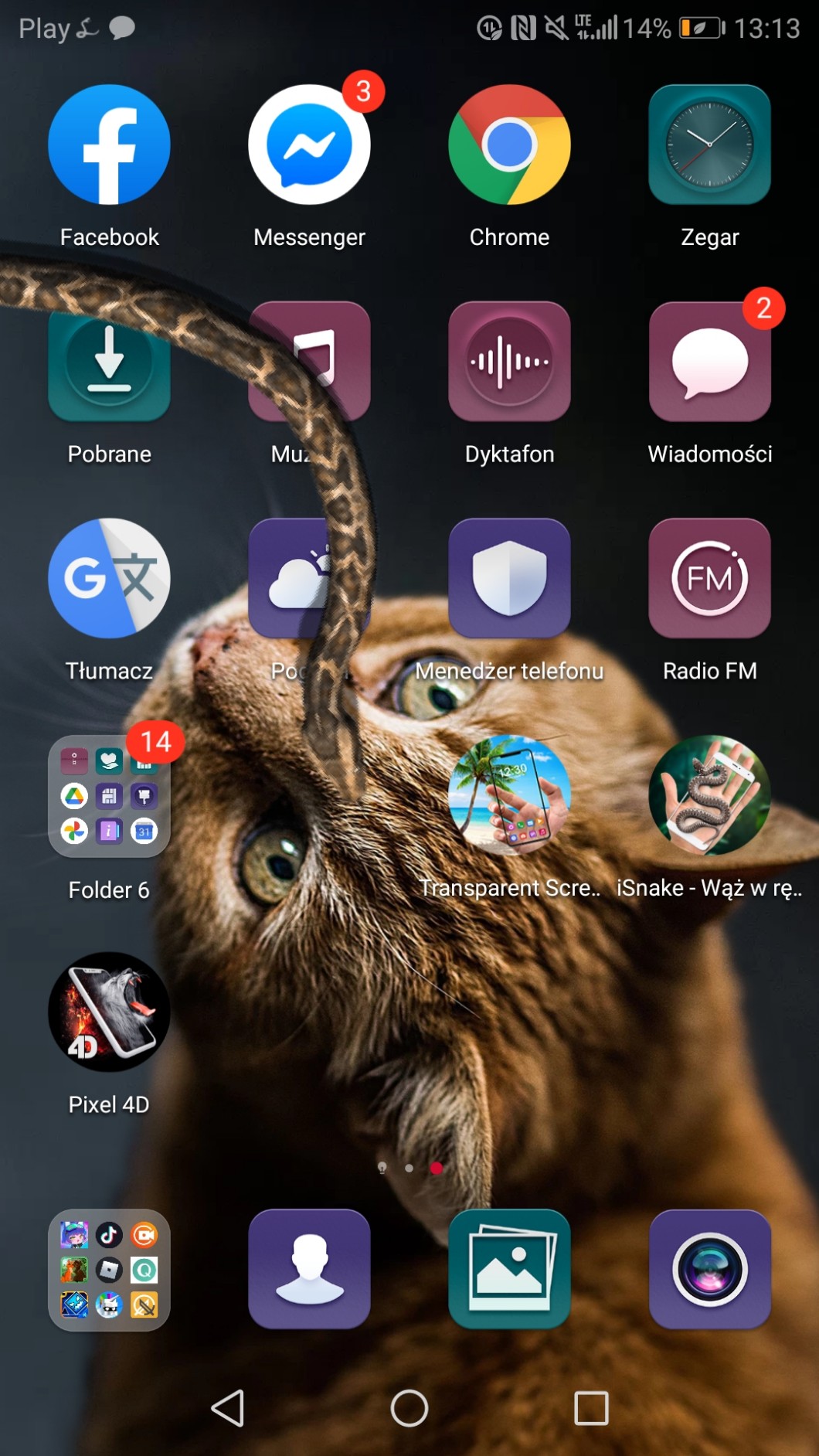Open the Pobrane downloads app
This screenshot has height=1456, width=819.
(109, 362)
